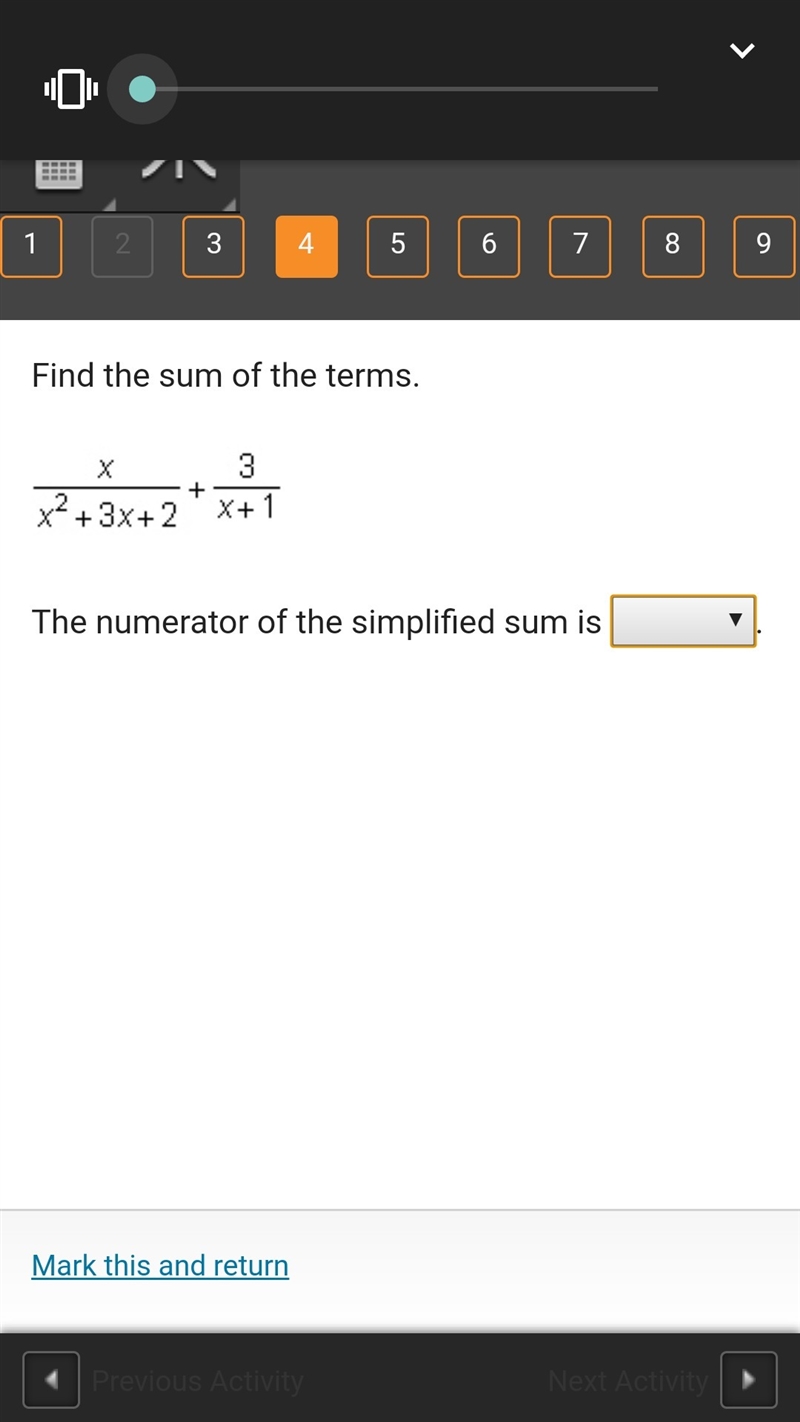Go to question 8

[672, 245]
